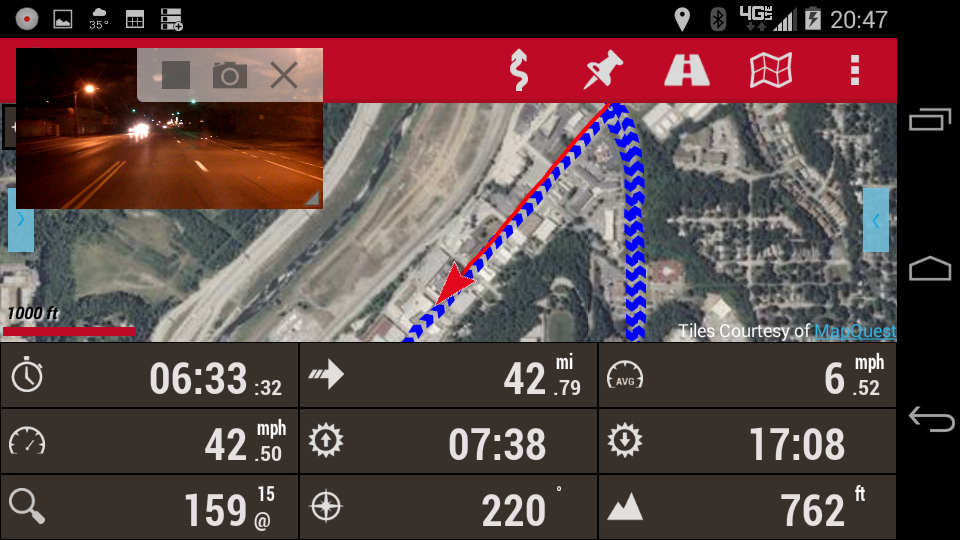Image resolution: width=960 pixels, height=540 pixels.
Task: Go back with system back button
Action: [930, 419]
